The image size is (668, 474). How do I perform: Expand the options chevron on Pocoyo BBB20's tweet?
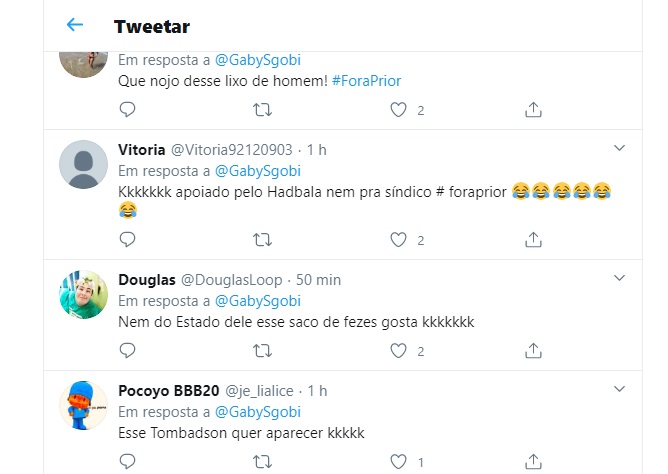618,390
